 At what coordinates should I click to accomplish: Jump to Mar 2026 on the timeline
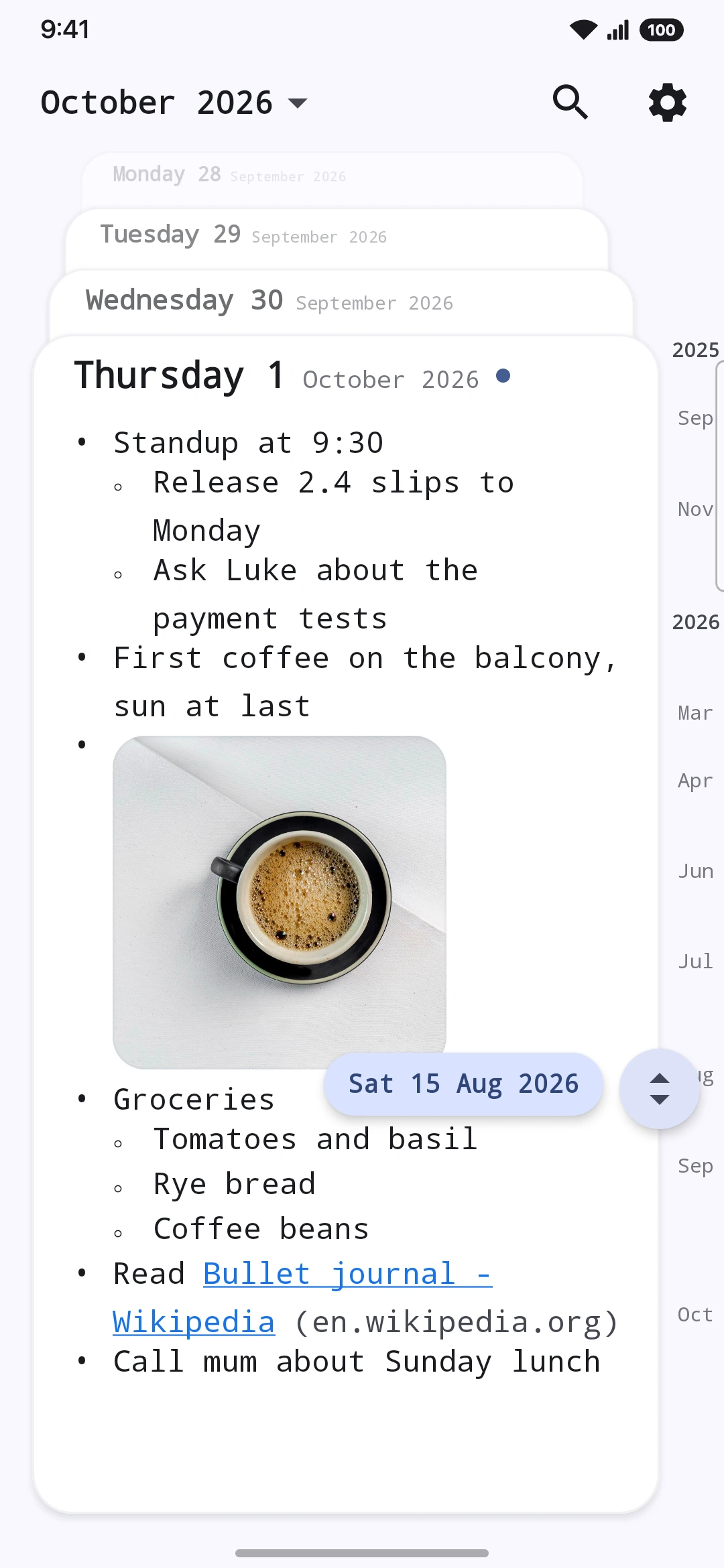695,713
